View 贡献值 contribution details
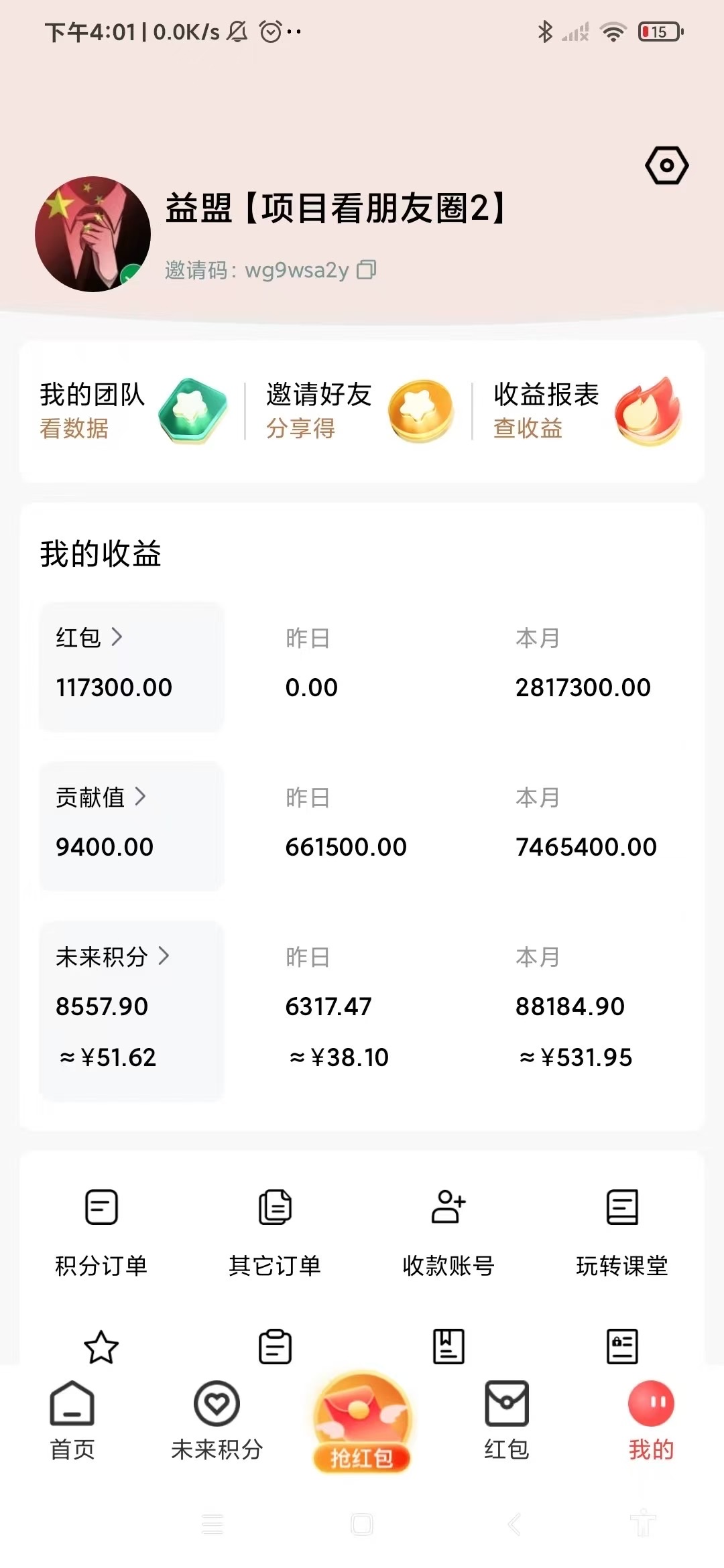The width and height of the screenshot is (724, 1568). pyautogui.click(x=131, y=826)
